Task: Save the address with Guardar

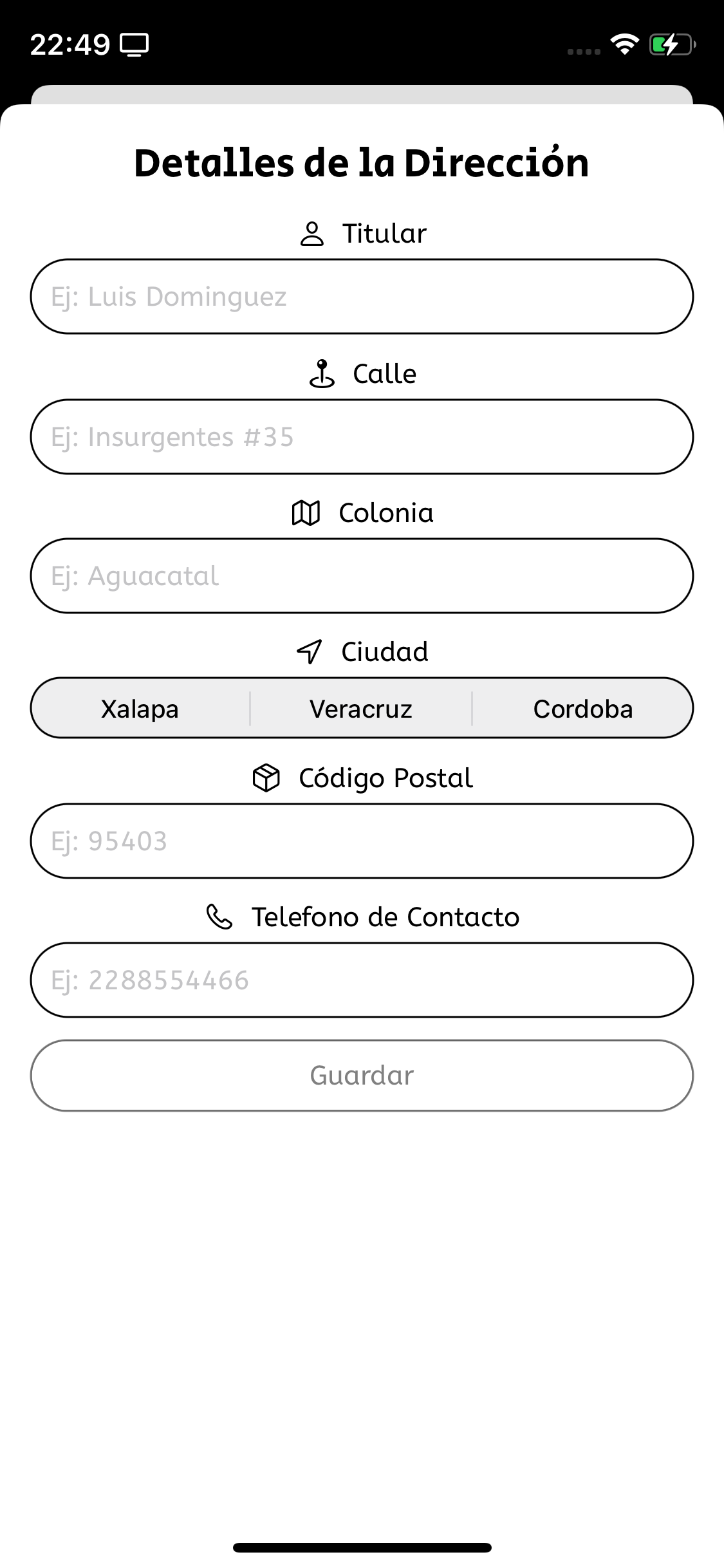Action: pyautogui.click(x=362, y=1076)
